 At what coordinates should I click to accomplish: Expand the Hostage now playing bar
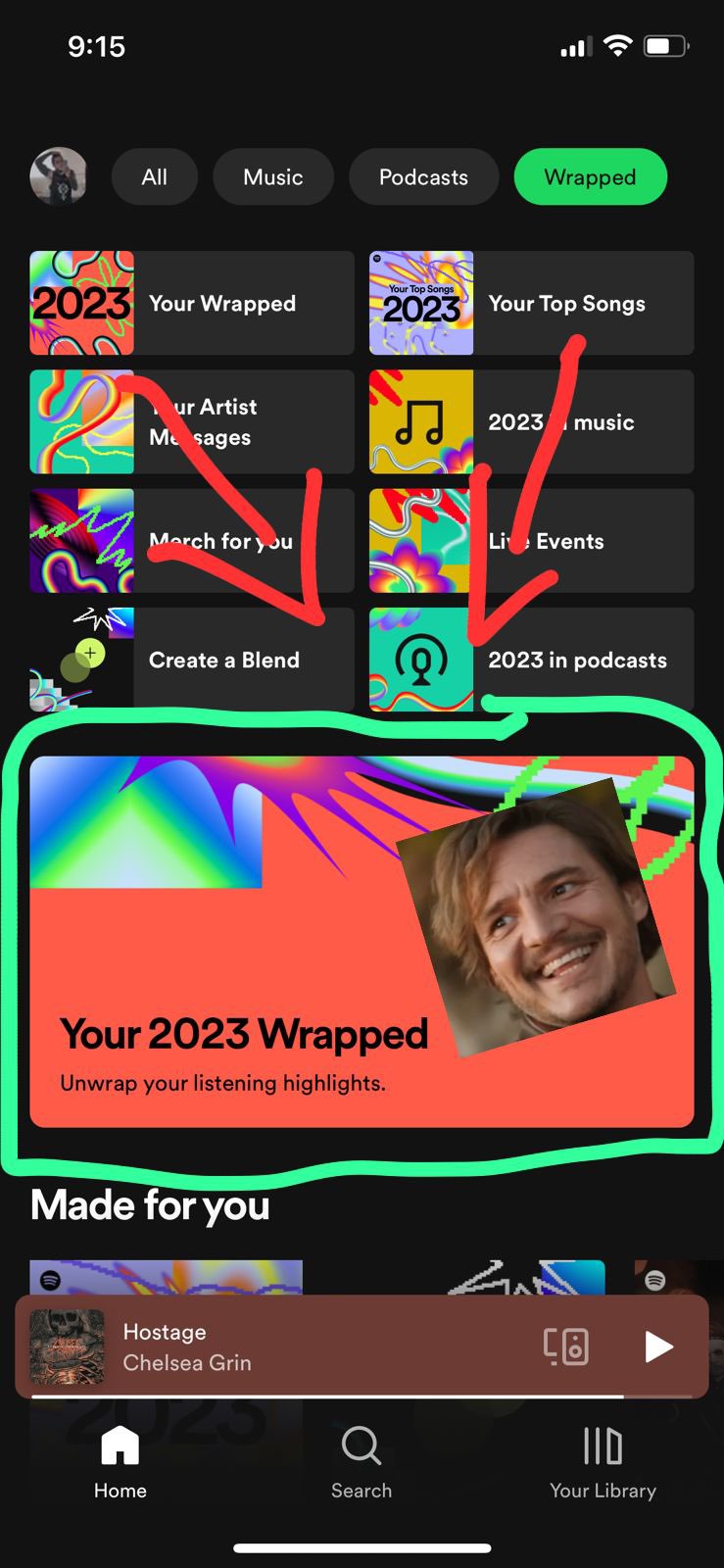[x=294, y=1347]
